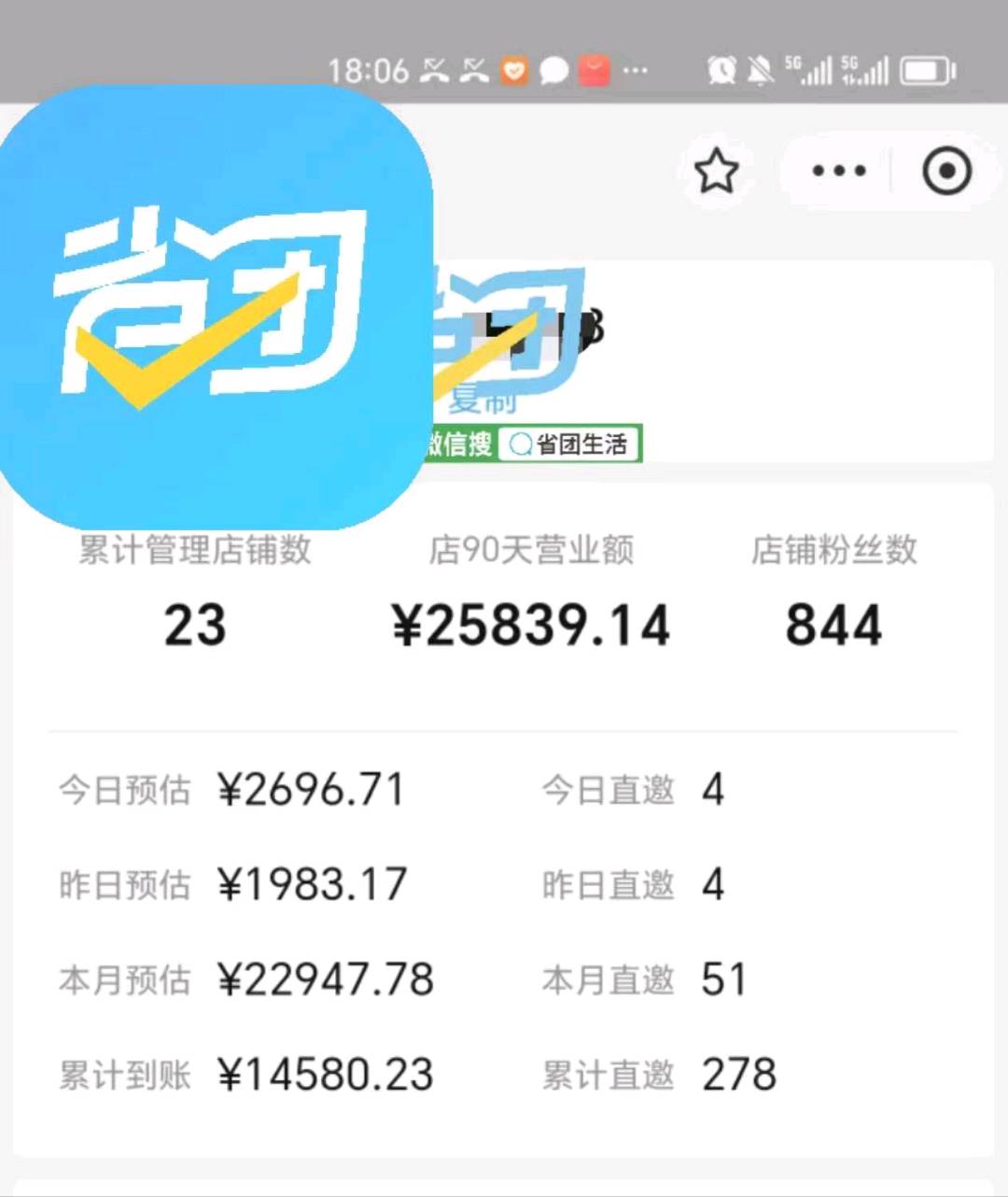Add this mini program to favorites
The height and width of the screenshot is (1197, 1008).
click(716, 171)
